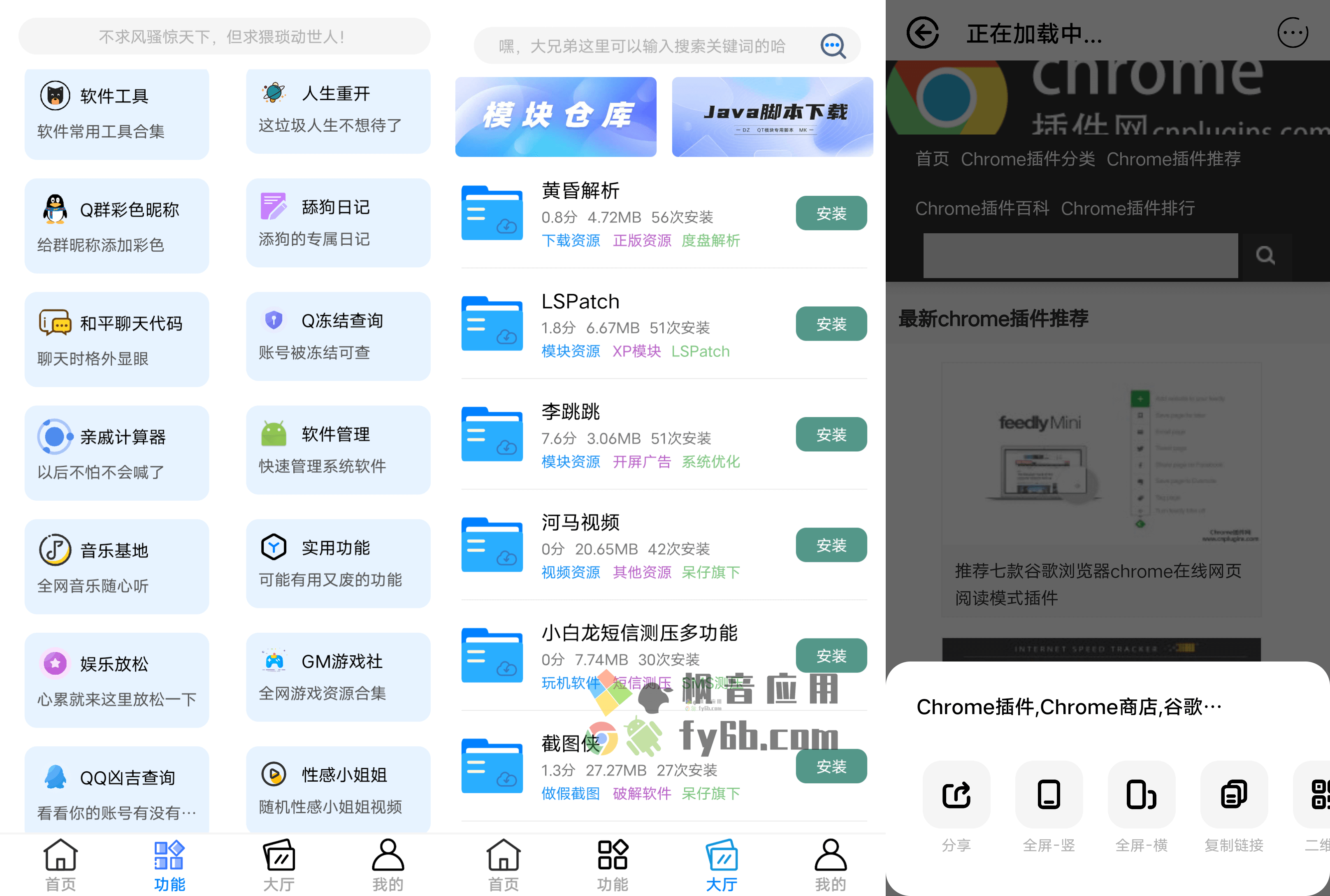The height and width of the screenshot is (896, 1330).
Task: Choose 全屏-横 fullscreen landscape
Action: click(1141, 795)
